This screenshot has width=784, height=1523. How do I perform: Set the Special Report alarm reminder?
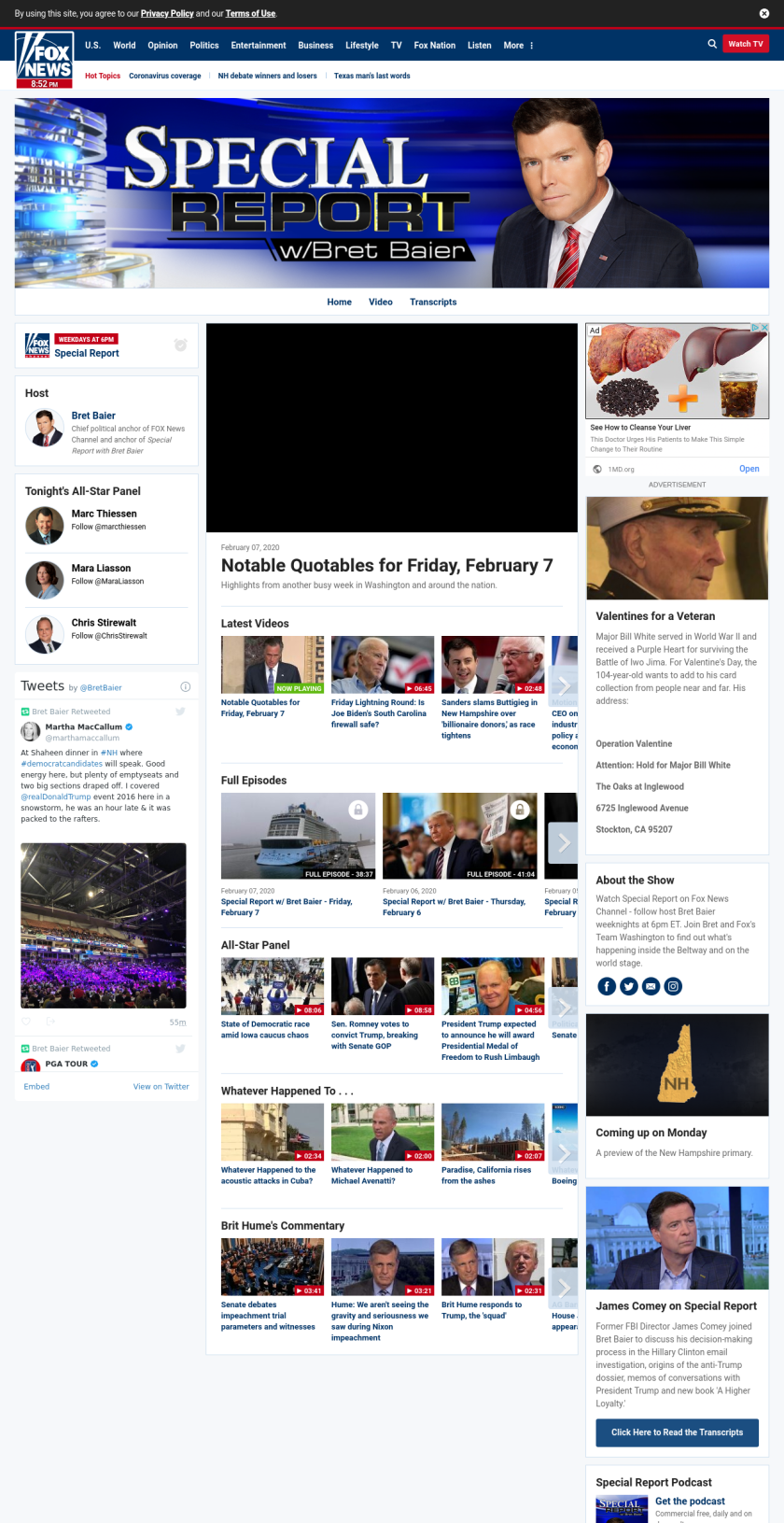coord(180,345)
